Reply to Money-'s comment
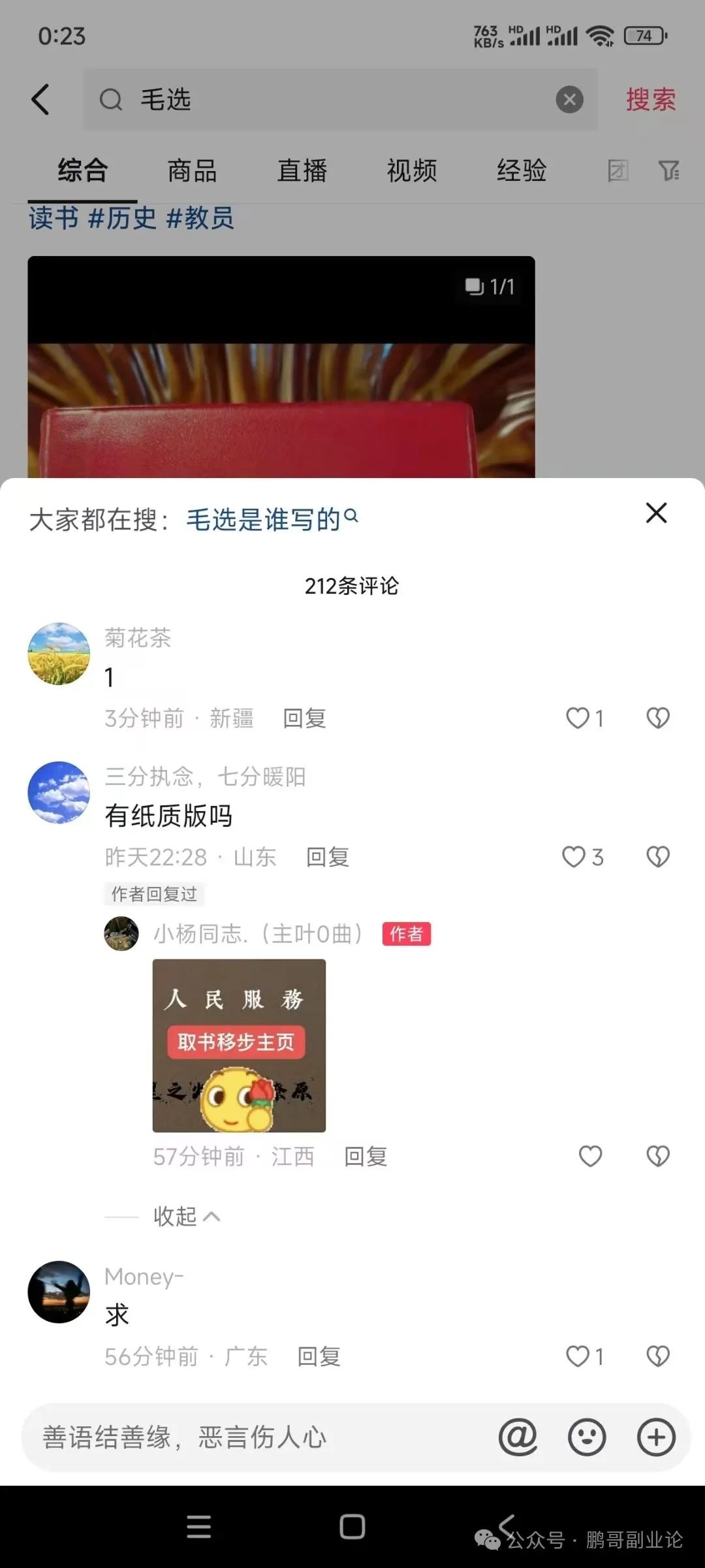Viewport: 705px width, 1568px height. [x=319, y=1356]
